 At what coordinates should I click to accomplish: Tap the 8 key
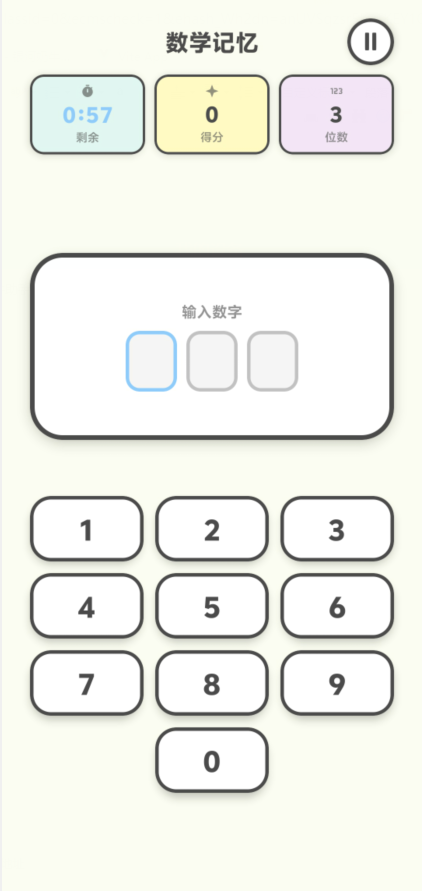click(212, 683)
